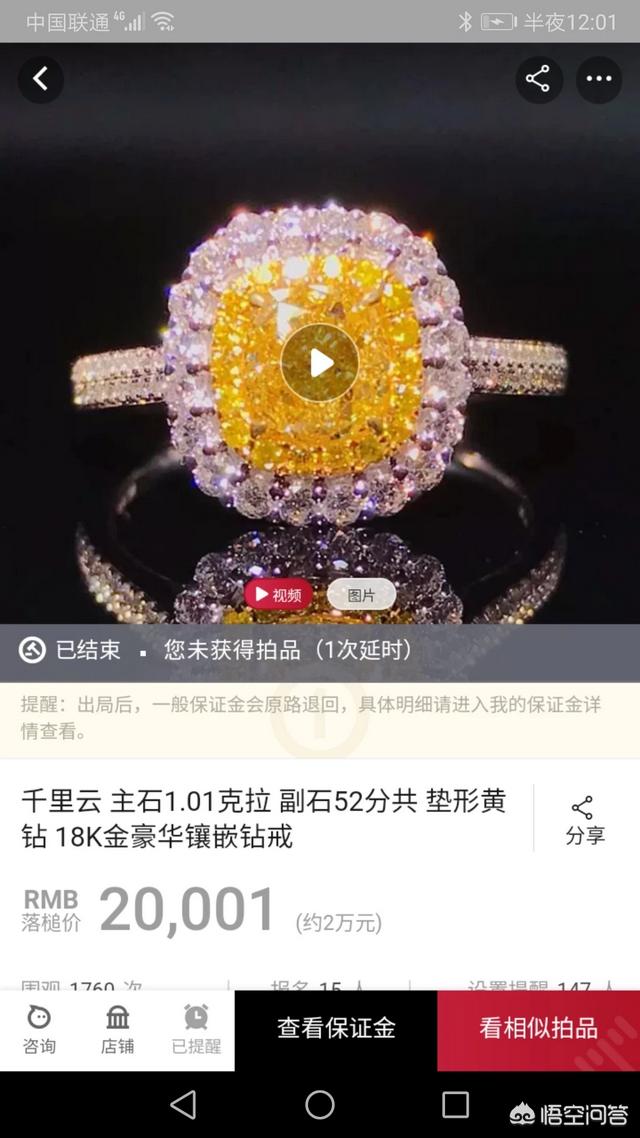Tap 看相似拍品 for similar items
This screenshot has height=1138, width=640.
click(x=538, y=1029)
